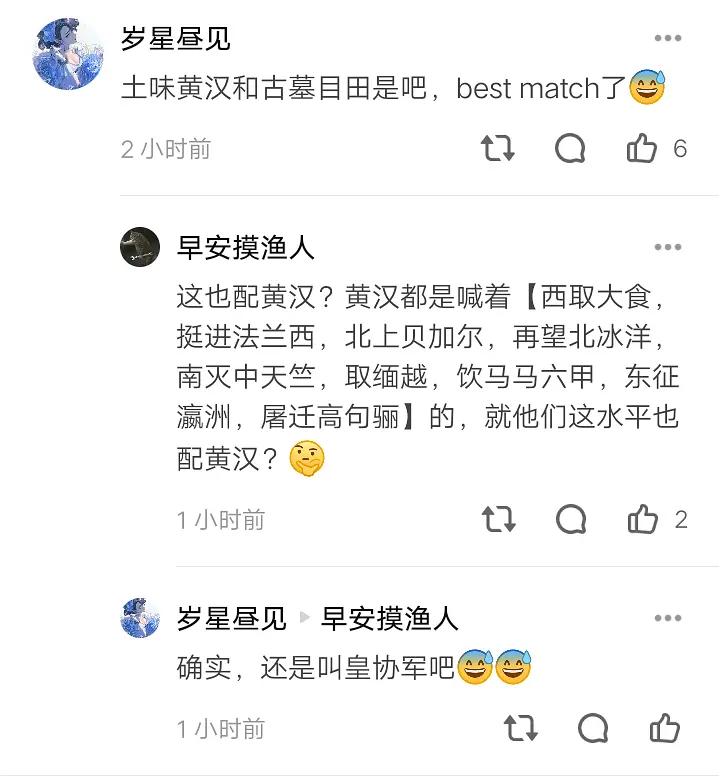The width and height of the screenshot is (719, 777).
Task: View 早安摸渔人's profile avatar
Action: (140, 247)
